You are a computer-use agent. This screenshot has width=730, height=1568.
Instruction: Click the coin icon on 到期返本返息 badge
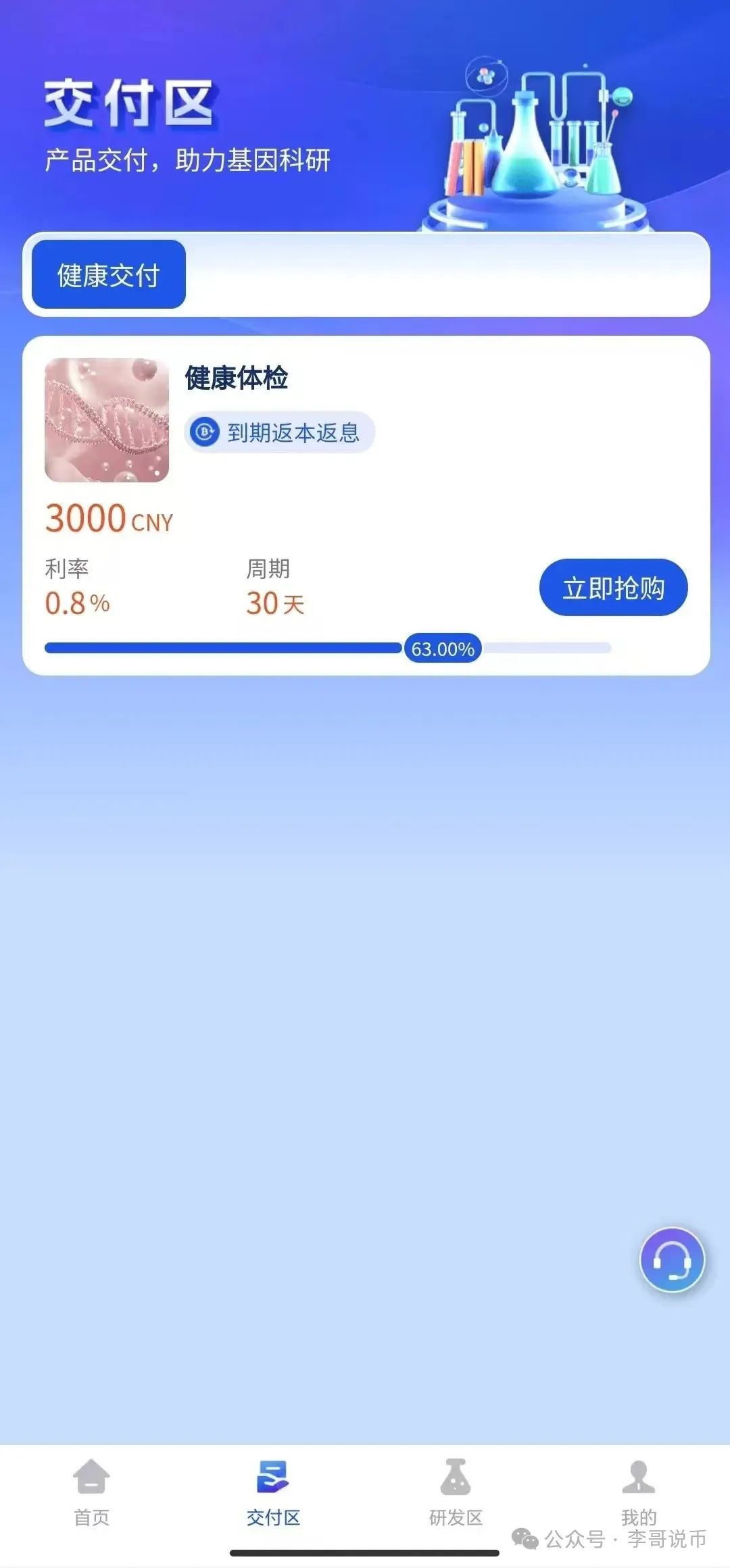click(205, 432)
